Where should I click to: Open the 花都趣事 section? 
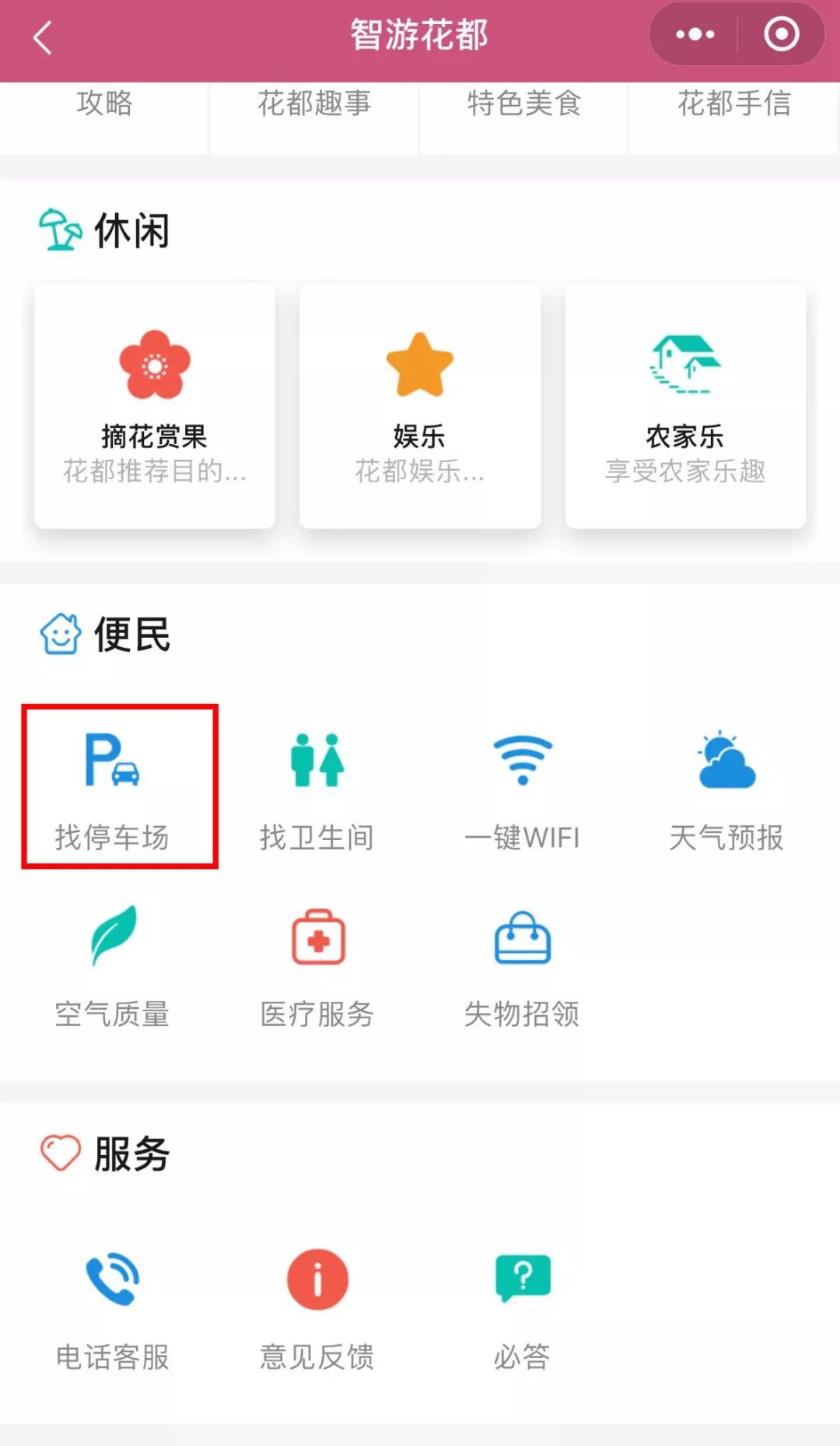pyautogui.click(x=314, y=104)
